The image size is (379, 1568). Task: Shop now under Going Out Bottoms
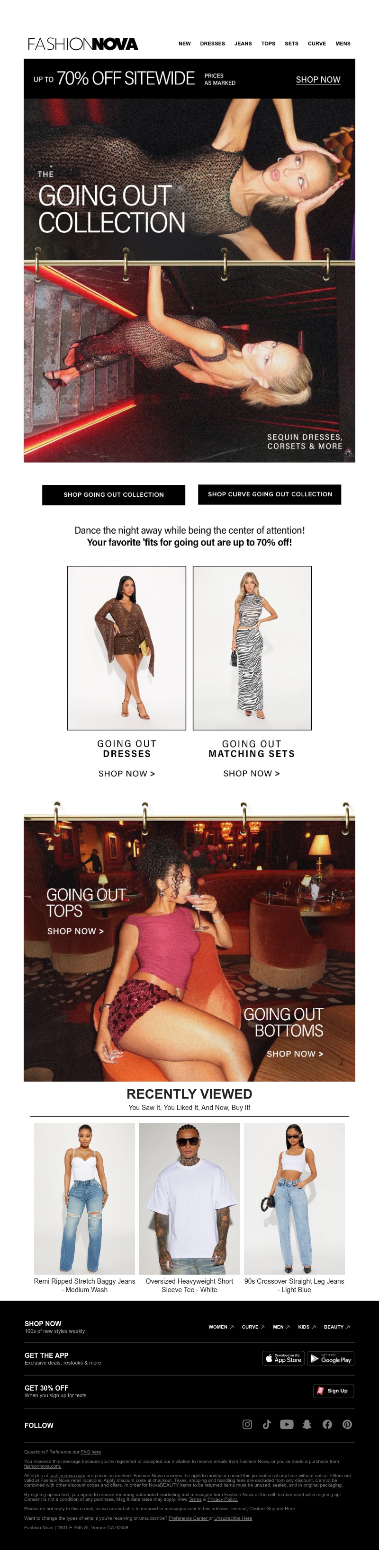tap(294, 1054)
